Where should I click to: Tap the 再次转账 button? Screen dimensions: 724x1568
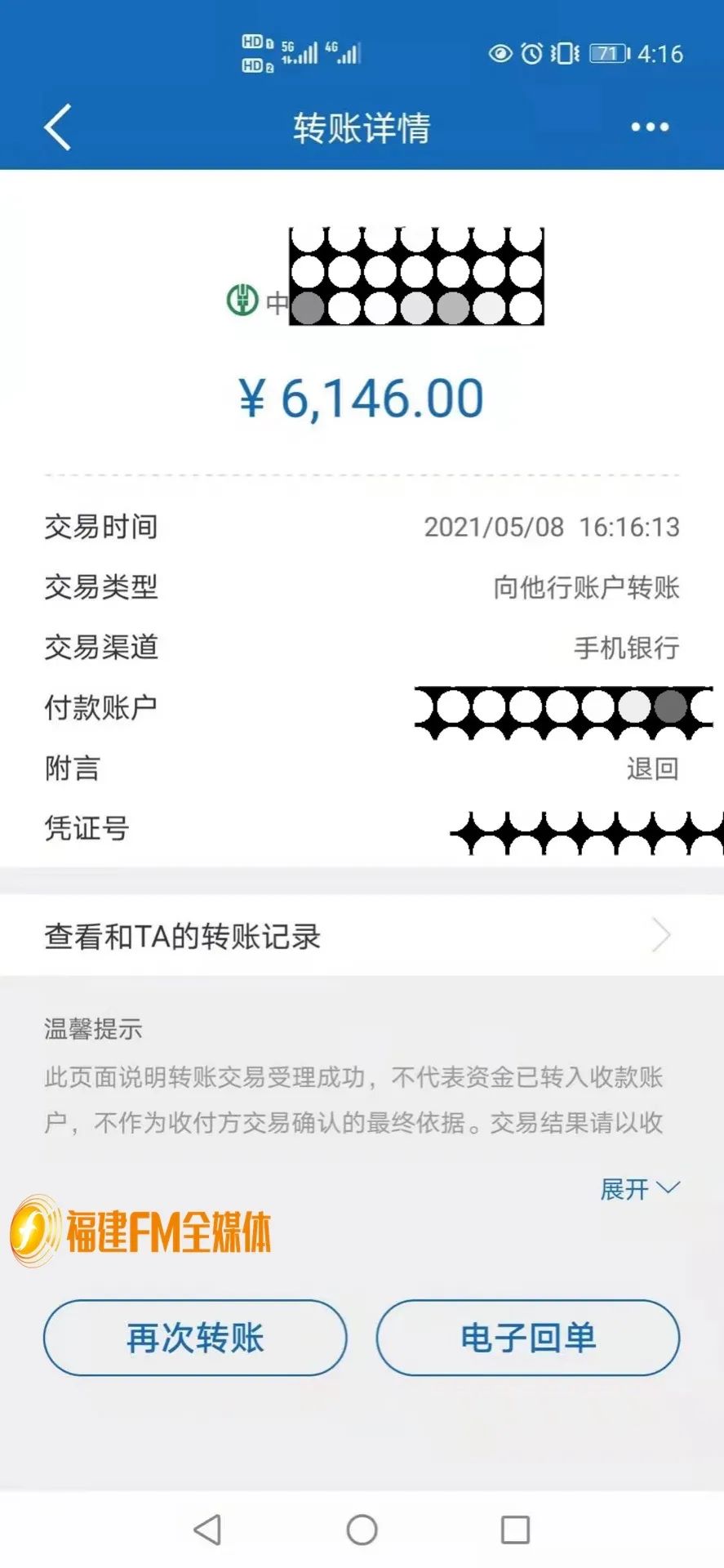point(195,1338)
